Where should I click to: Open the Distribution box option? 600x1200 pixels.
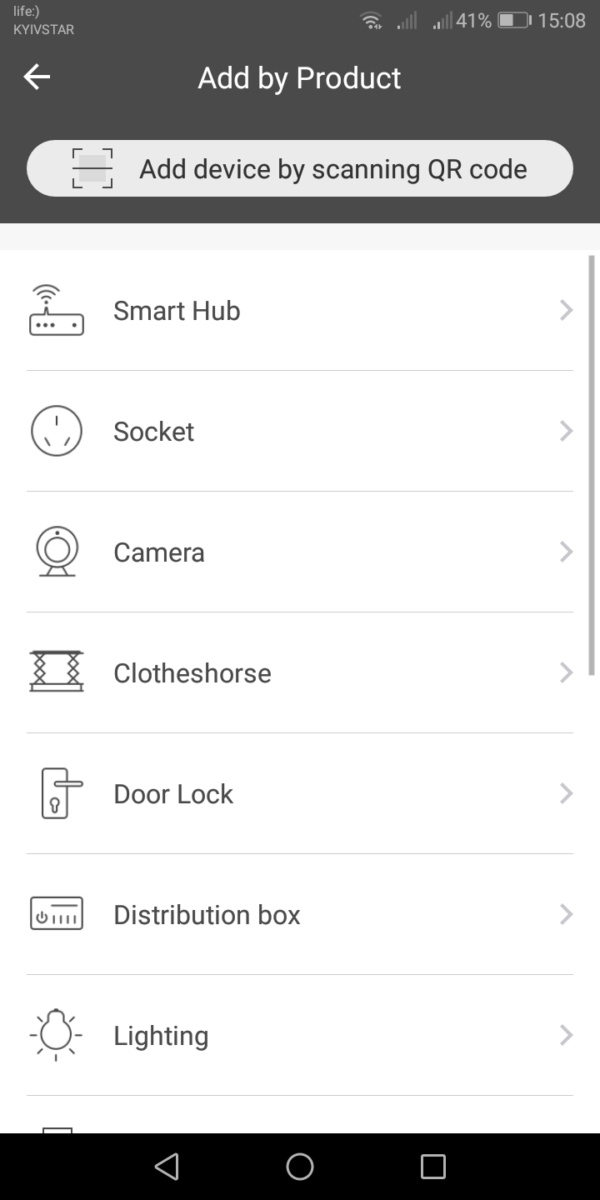click(300, 915)
